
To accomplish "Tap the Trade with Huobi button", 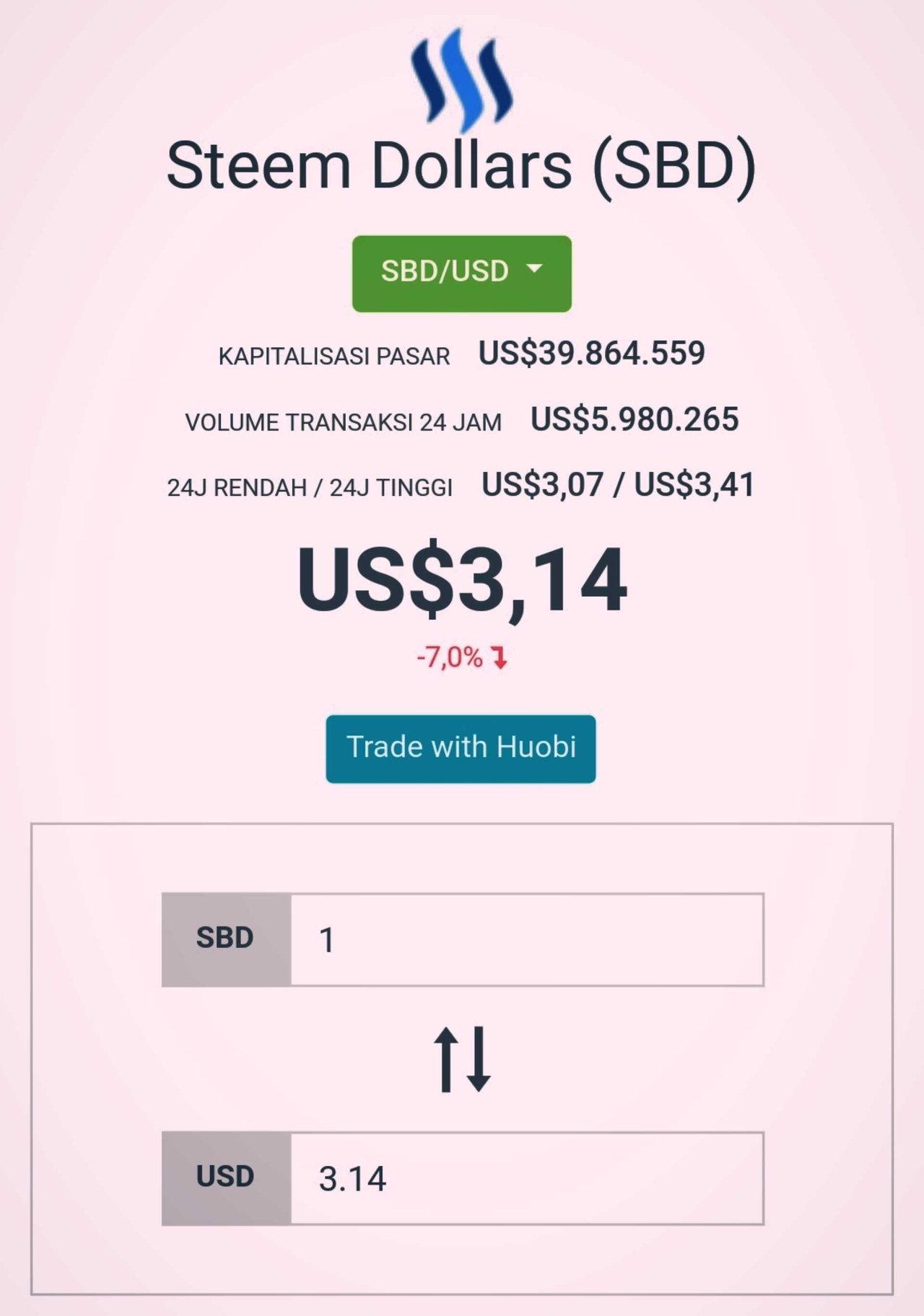I will [x=461, y=749].
